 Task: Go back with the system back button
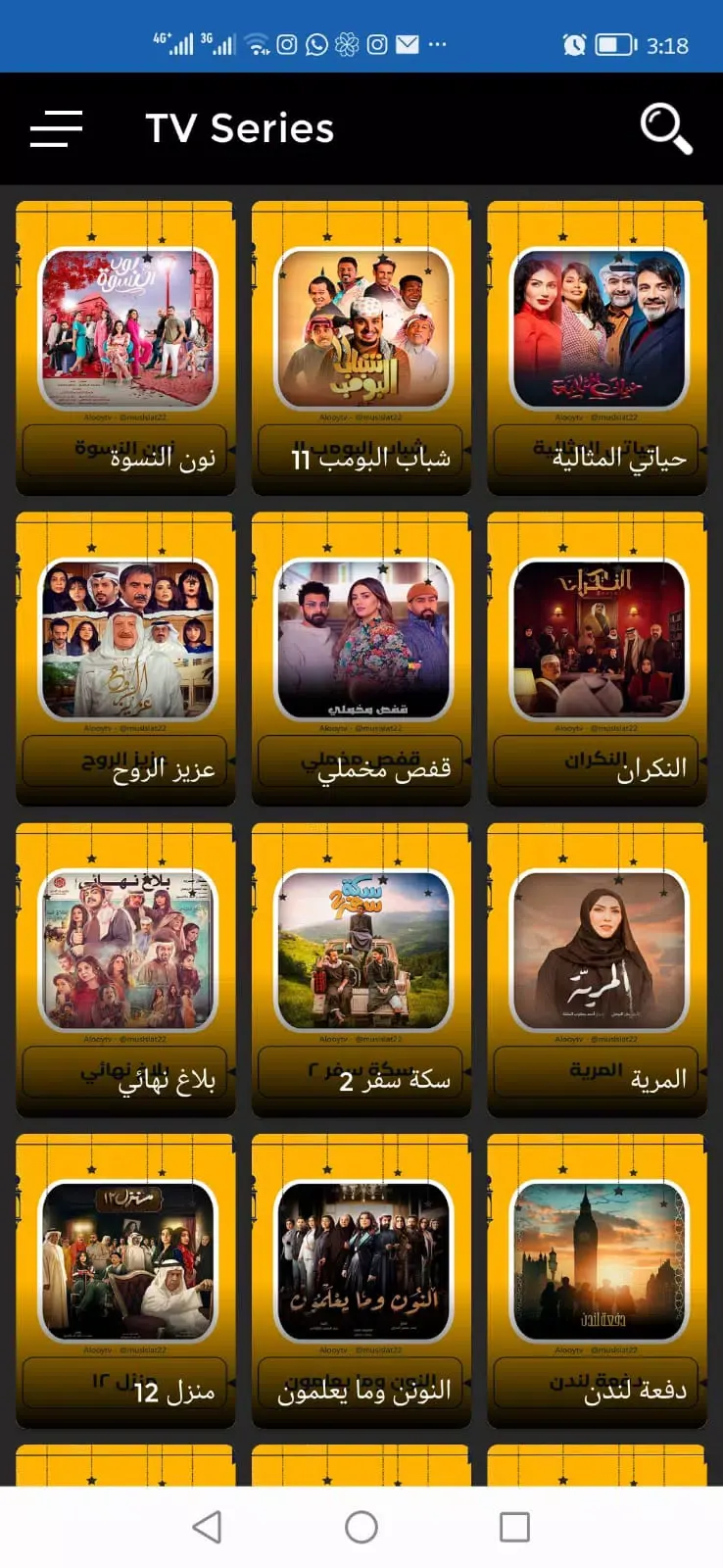[207, 1527]
